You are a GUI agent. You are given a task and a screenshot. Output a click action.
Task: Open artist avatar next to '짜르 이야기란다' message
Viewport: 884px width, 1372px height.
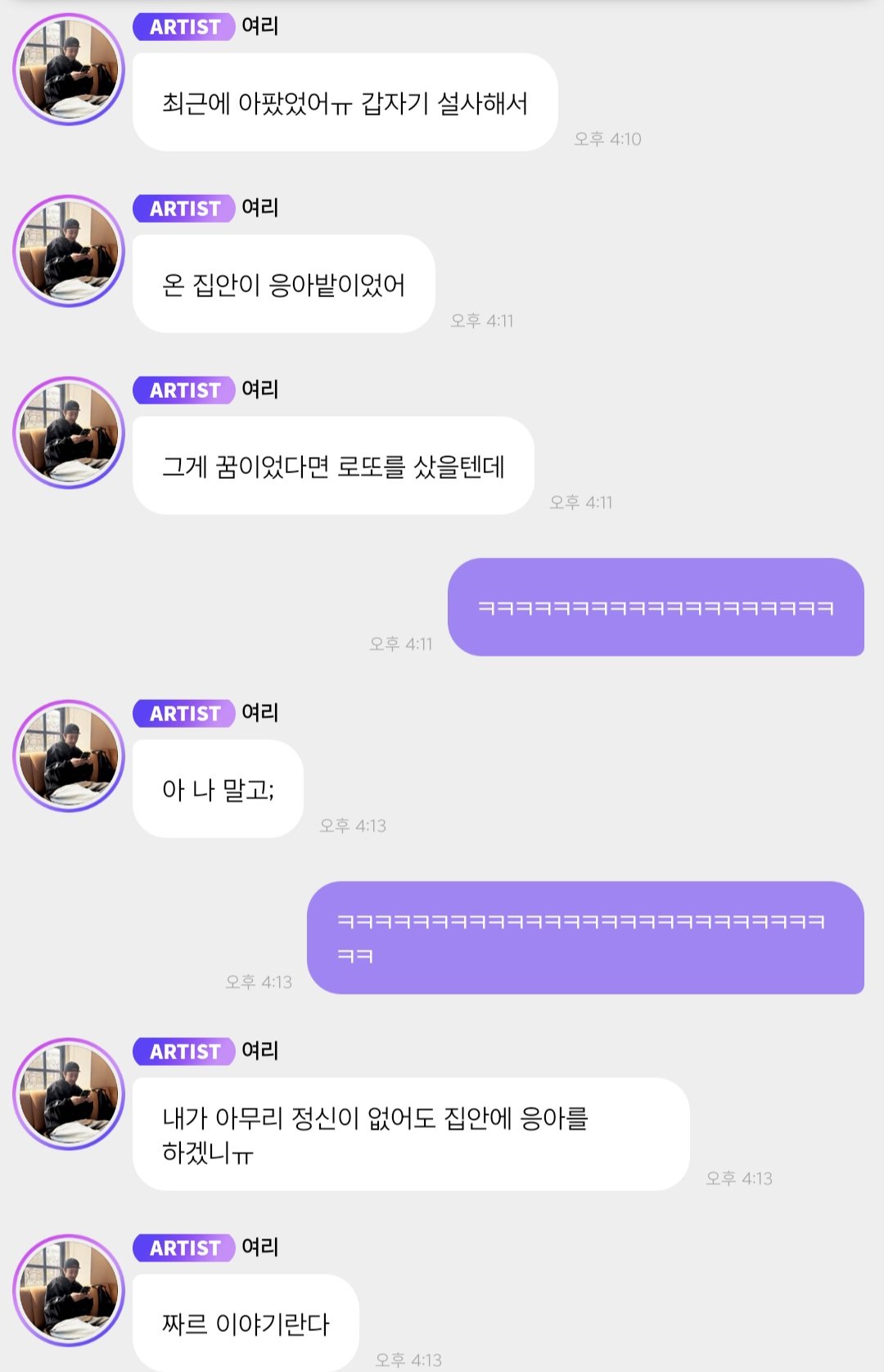(69, 1290)
